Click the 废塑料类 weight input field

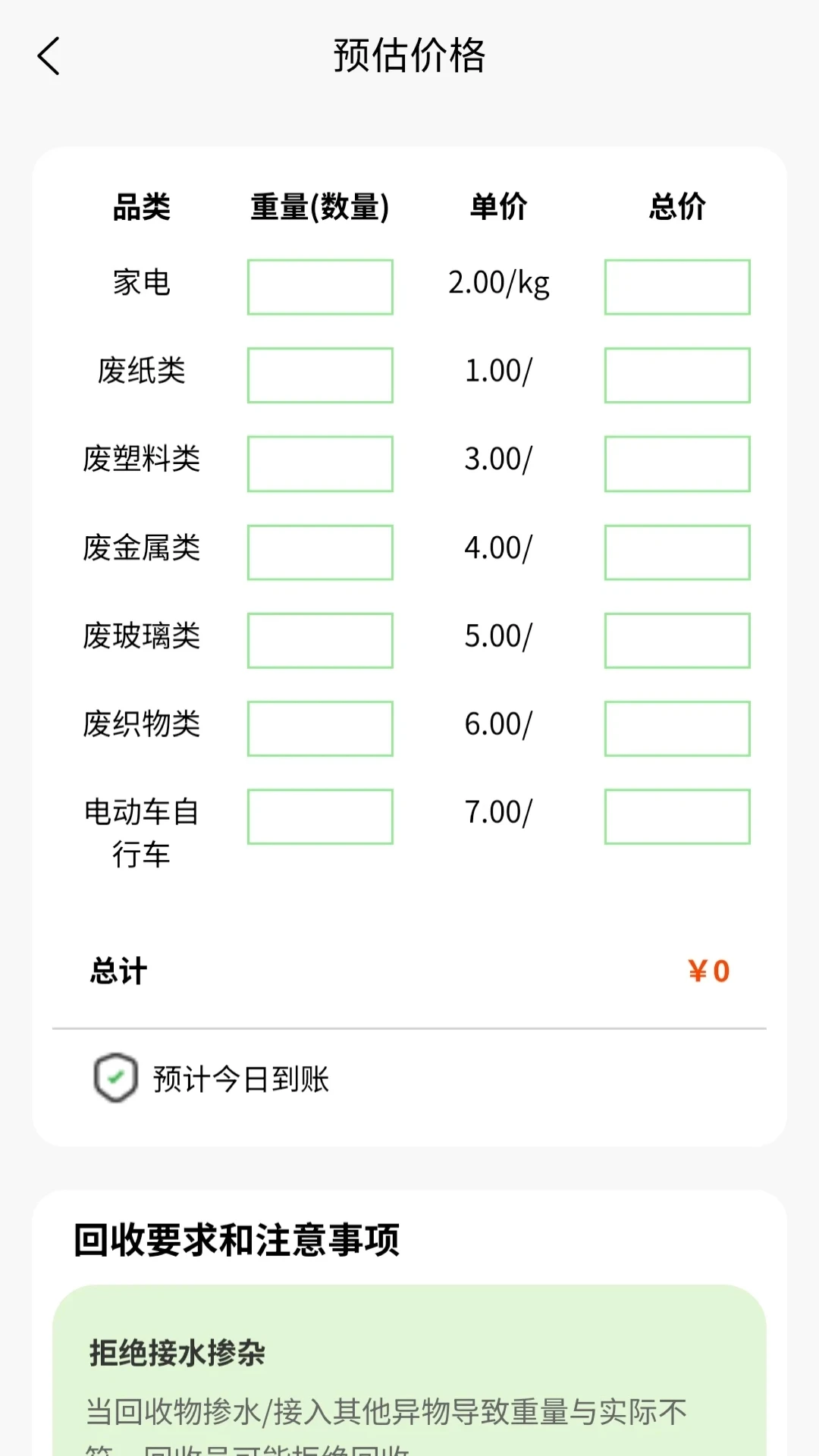[320, 463]
